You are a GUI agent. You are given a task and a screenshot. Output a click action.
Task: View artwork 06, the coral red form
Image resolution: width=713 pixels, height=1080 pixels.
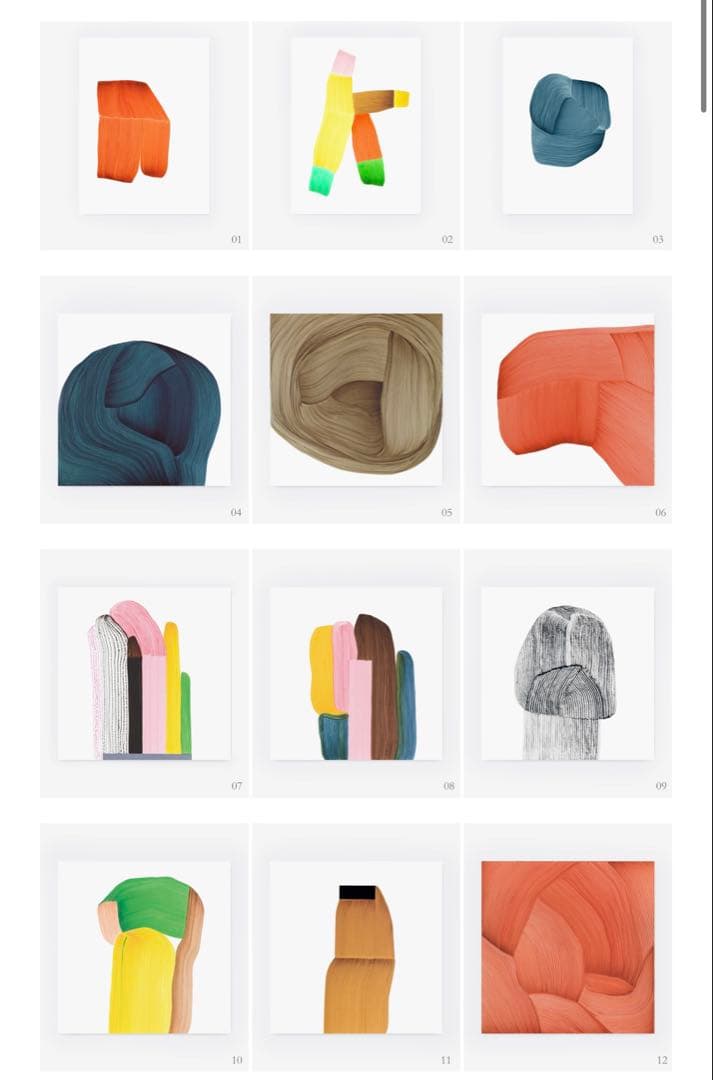(567, 400)
